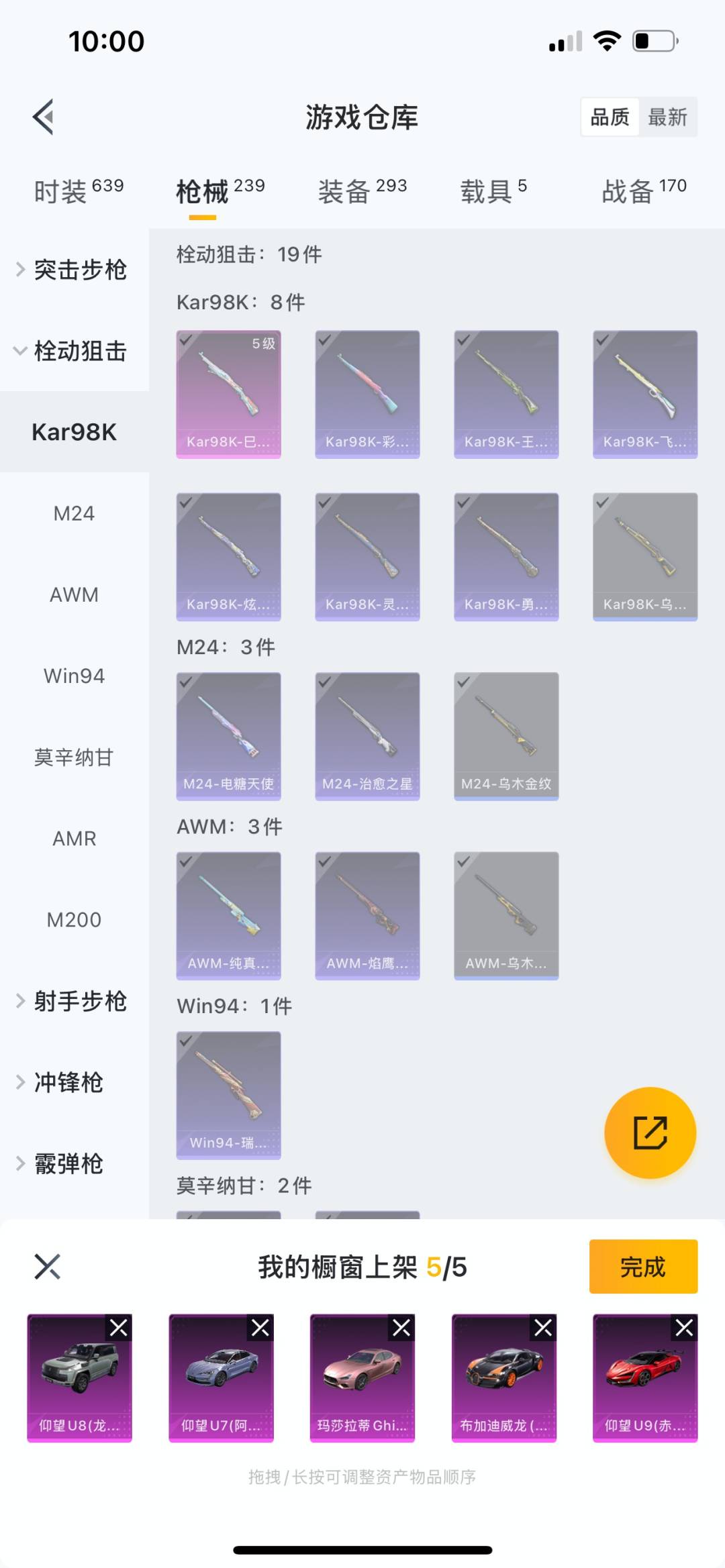The width and height of the screenshot is (725, 1568).
Task: Select AWM in the side list
Action: [x=74, y=595]
